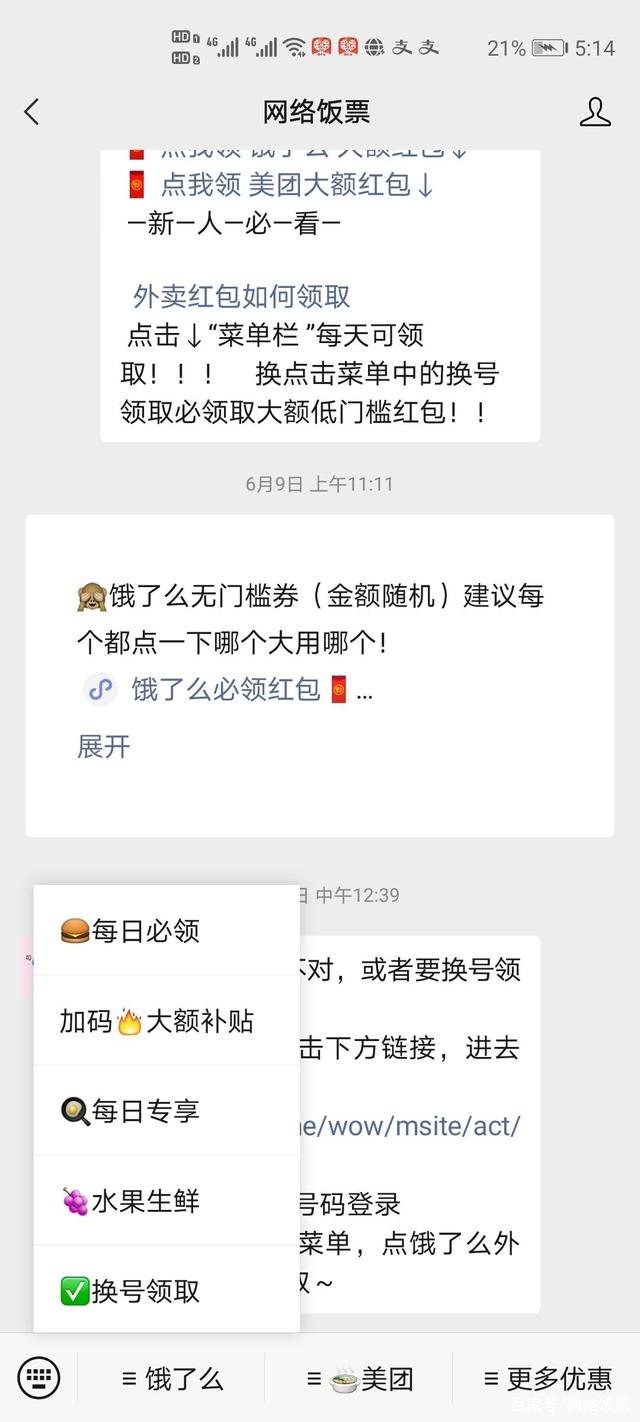Go back from 网络饭票 chat

[x=32, y=112]
